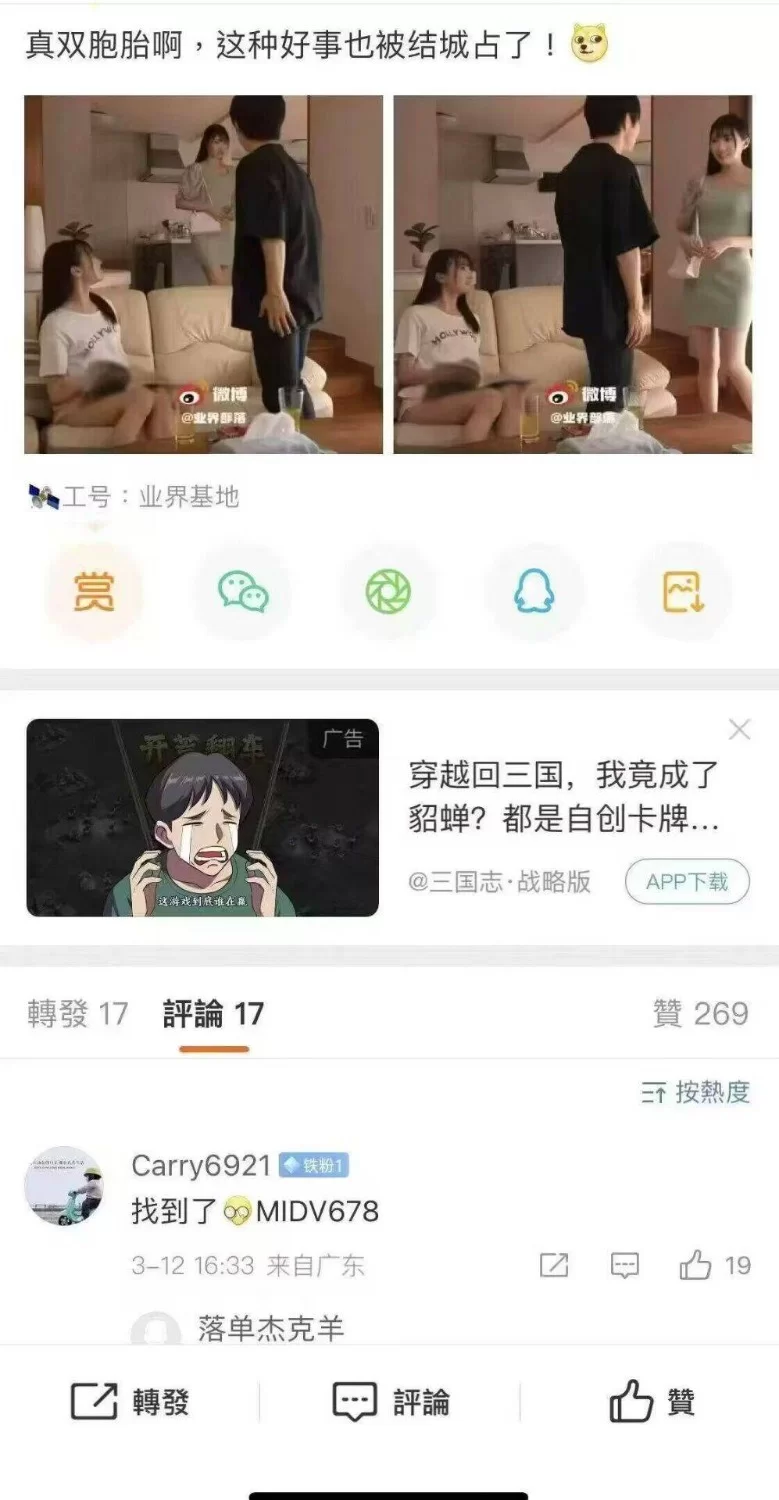This screenshot has height=1500, width=779.
Task: Share to WeChat Moments camera-shutter icon
Action: 389,592
